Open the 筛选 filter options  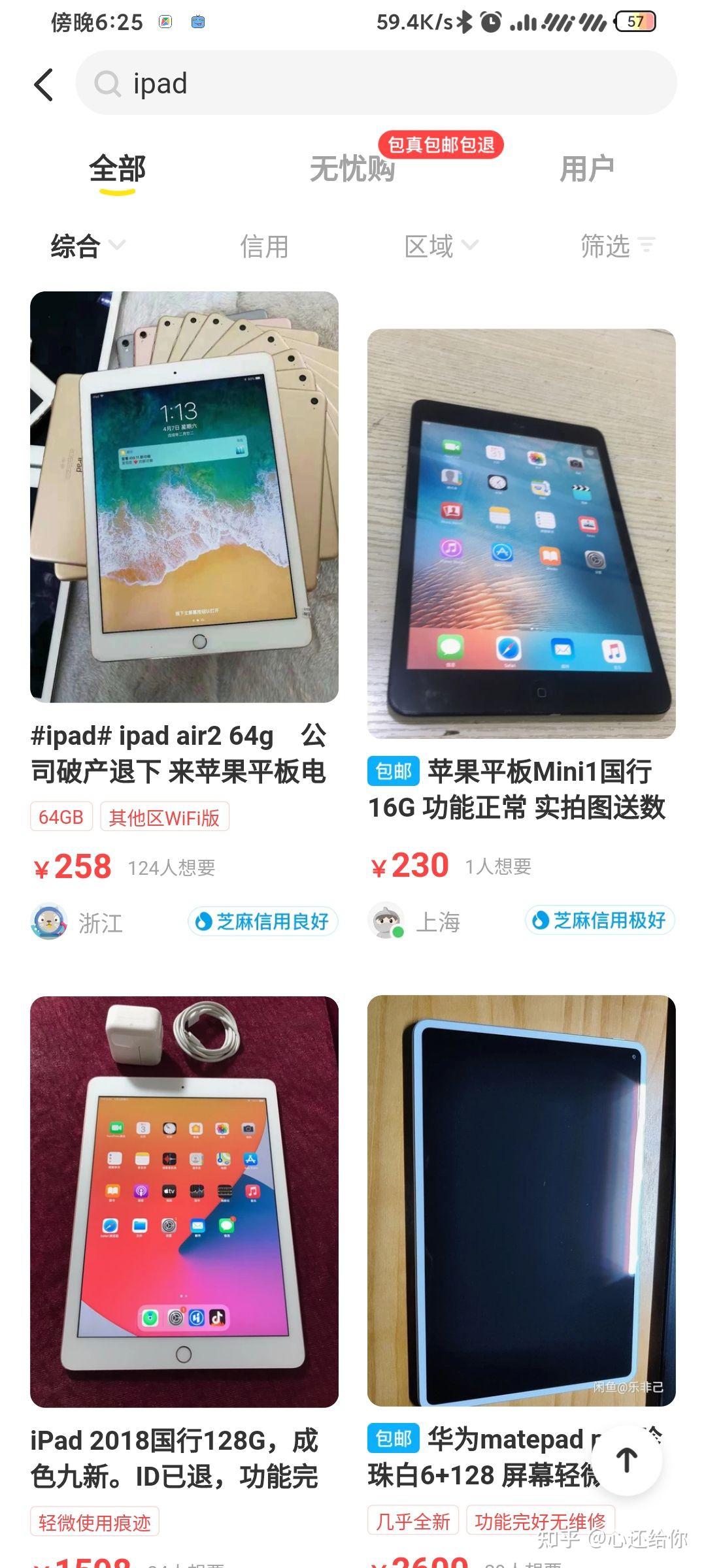[x=617, y=246]
